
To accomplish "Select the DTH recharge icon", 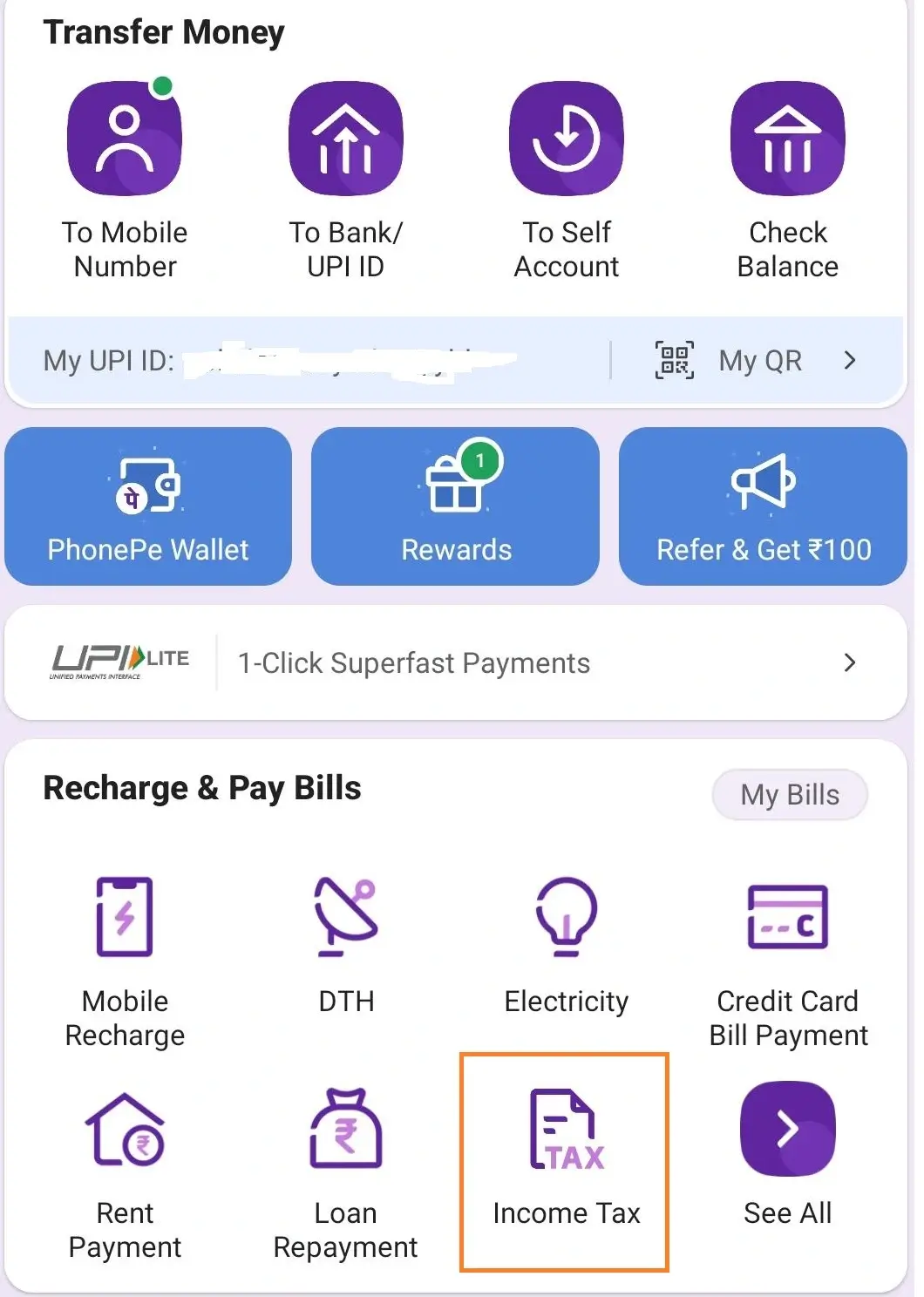I will tap(346, 918).
